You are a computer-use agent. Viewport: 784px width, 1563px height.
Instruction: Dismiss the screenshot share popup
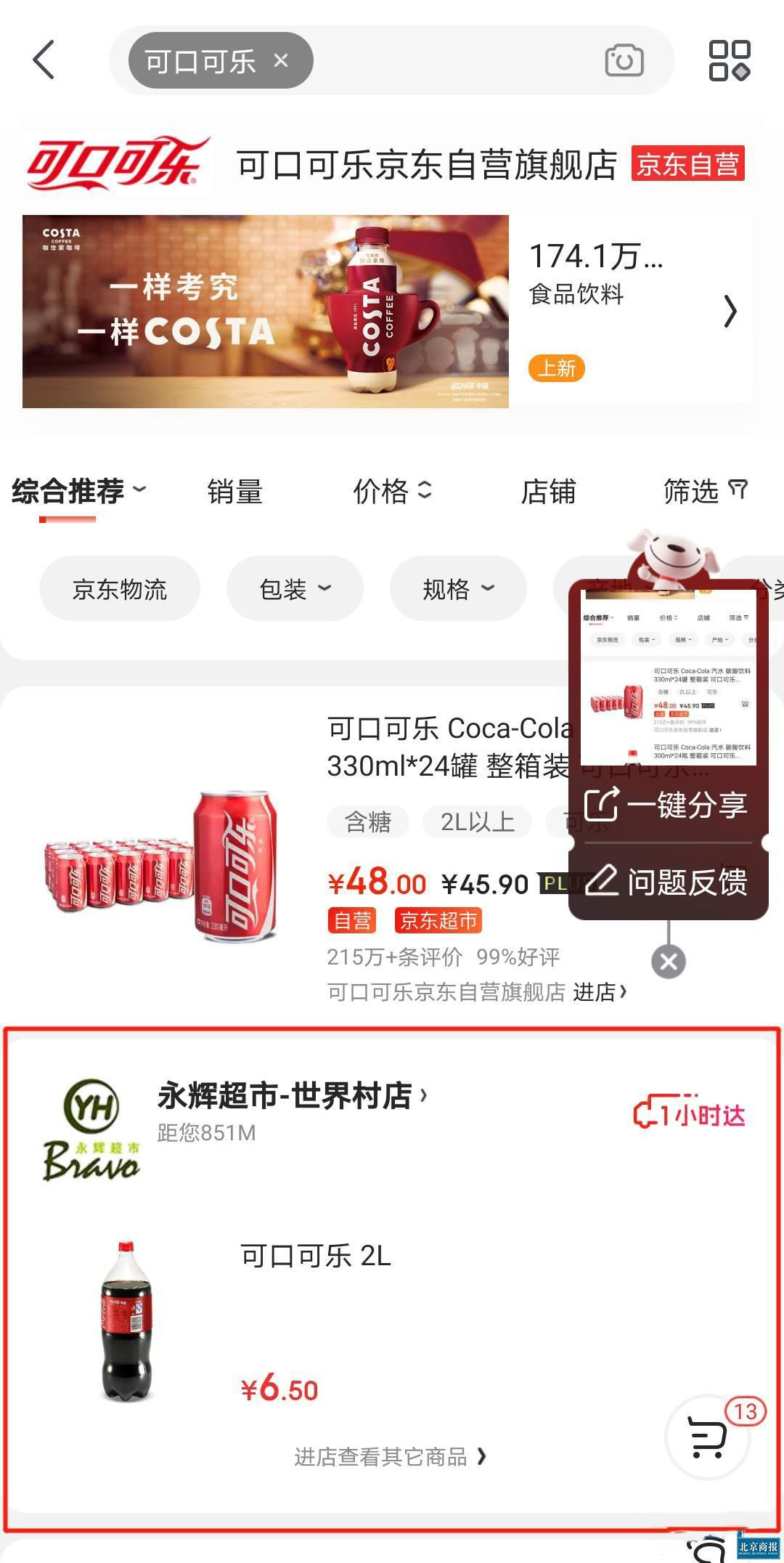pos(669,962)
